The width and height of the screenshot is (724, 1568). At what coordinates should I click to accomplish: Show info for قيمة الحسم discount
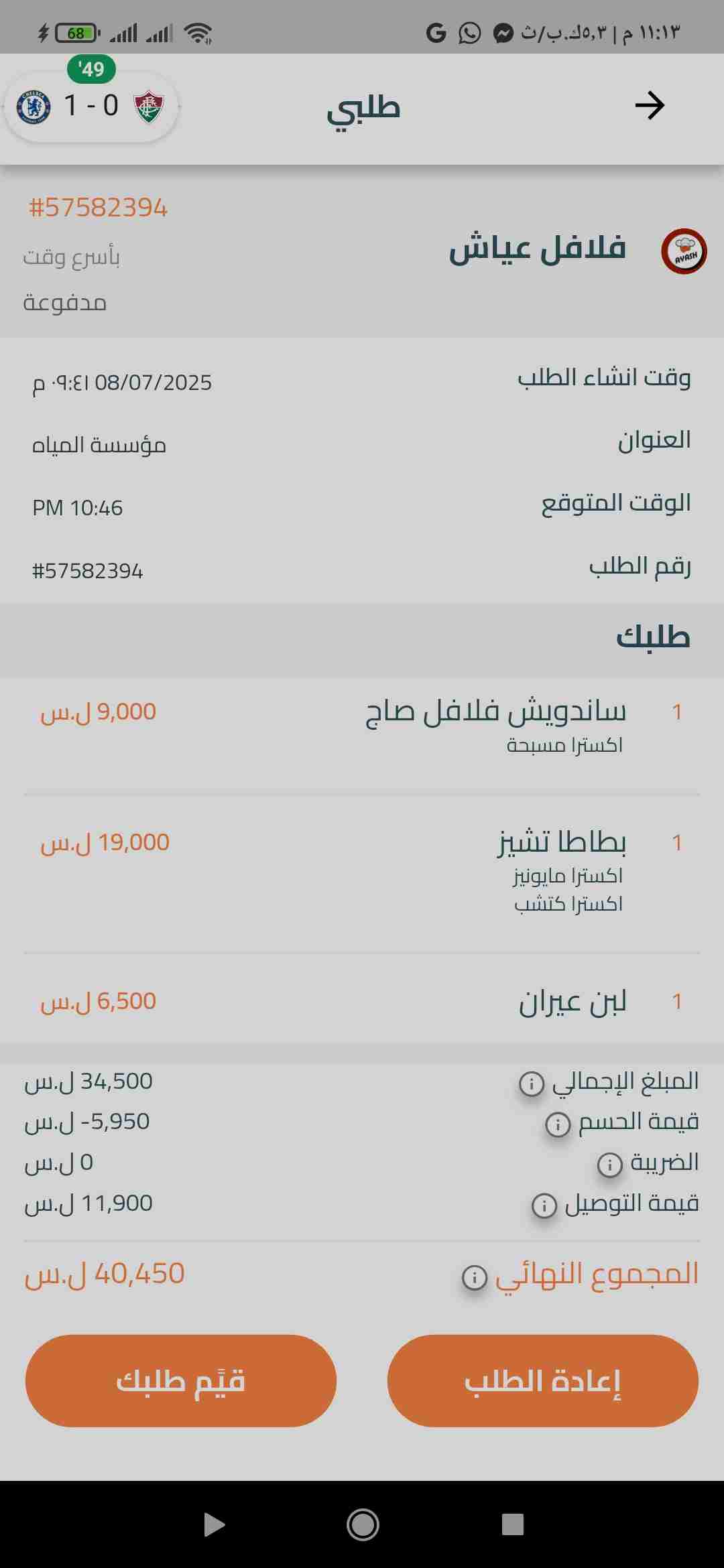[558, 1124]
